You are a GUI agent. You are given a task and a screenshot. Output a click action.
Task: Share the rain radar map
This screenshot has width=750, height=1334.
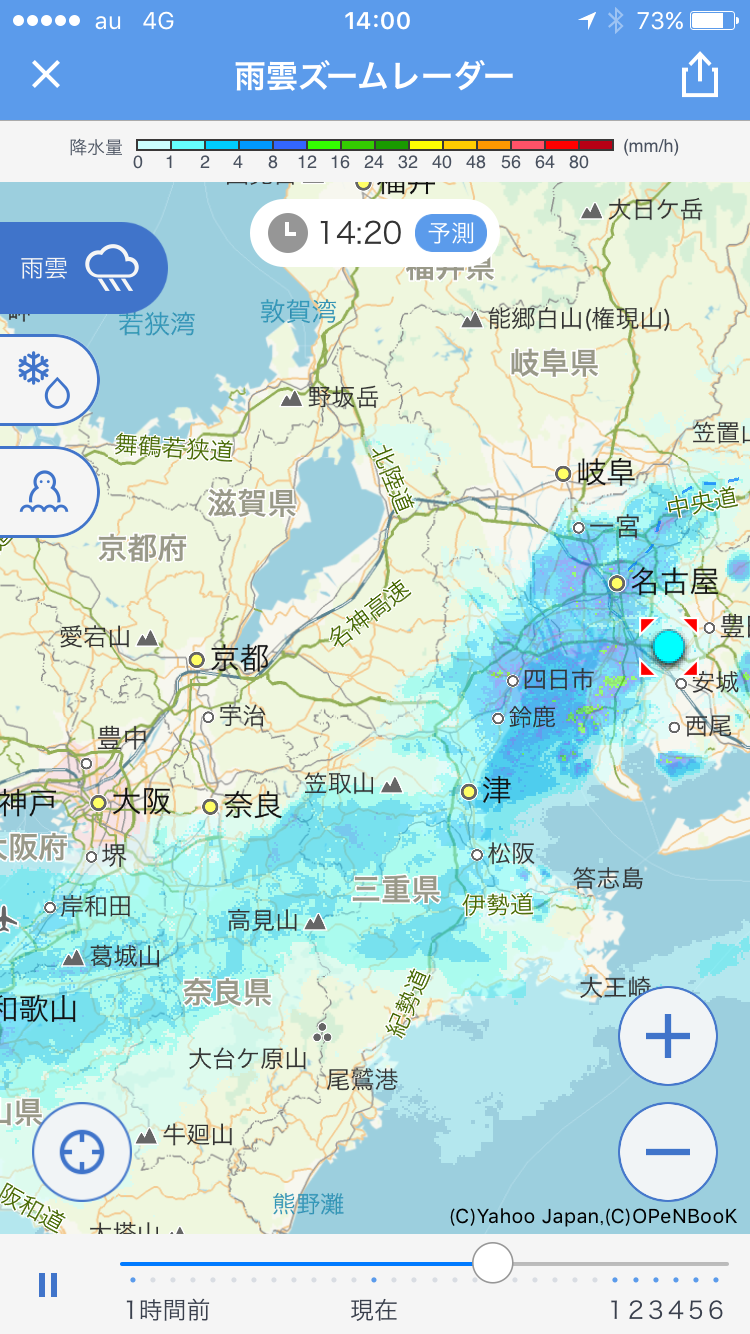coord(699,73)
